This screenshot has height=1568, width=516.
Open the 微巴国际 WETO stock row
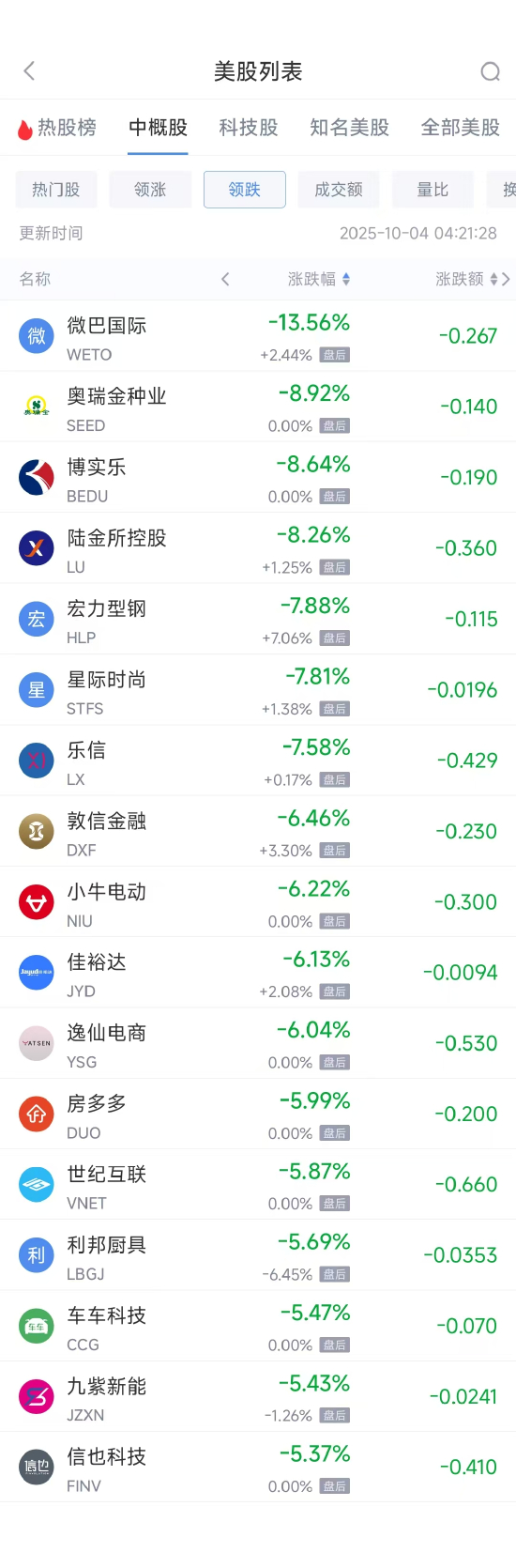(258, 336)
